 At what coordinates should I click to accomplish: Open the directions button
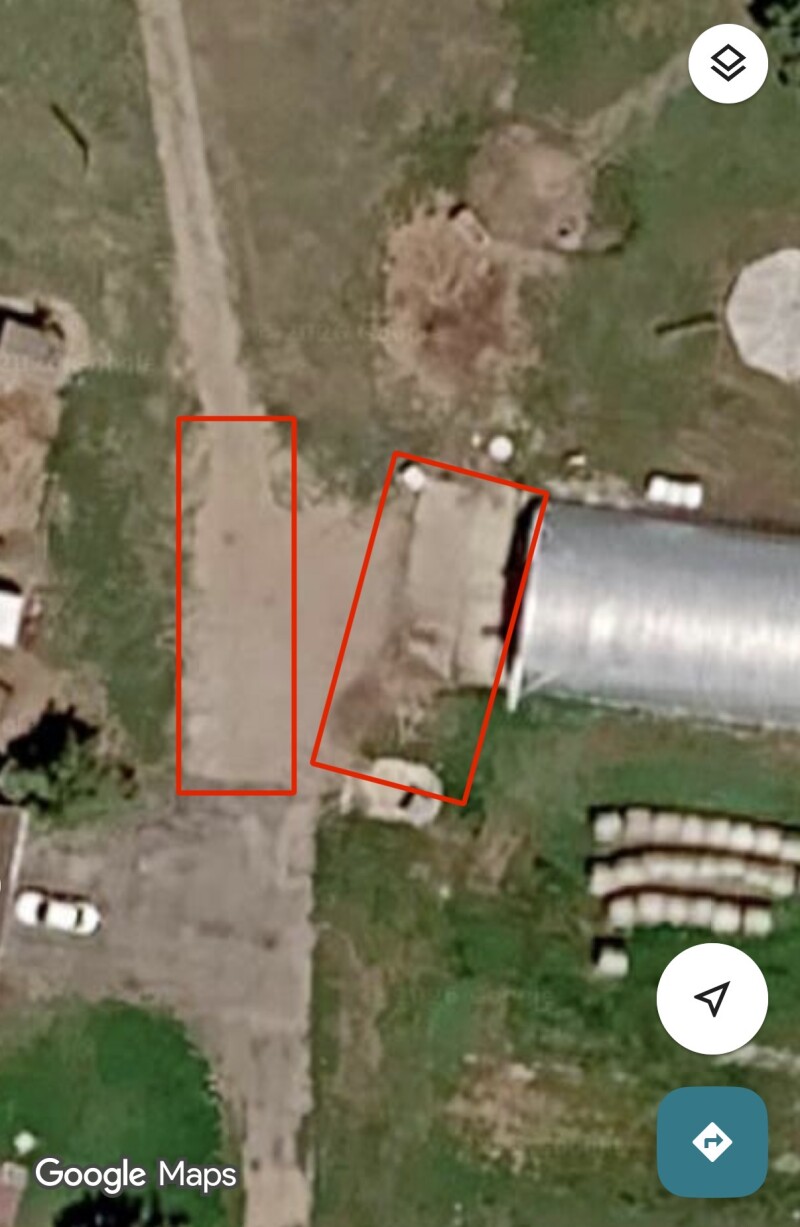click(711, 1141)
